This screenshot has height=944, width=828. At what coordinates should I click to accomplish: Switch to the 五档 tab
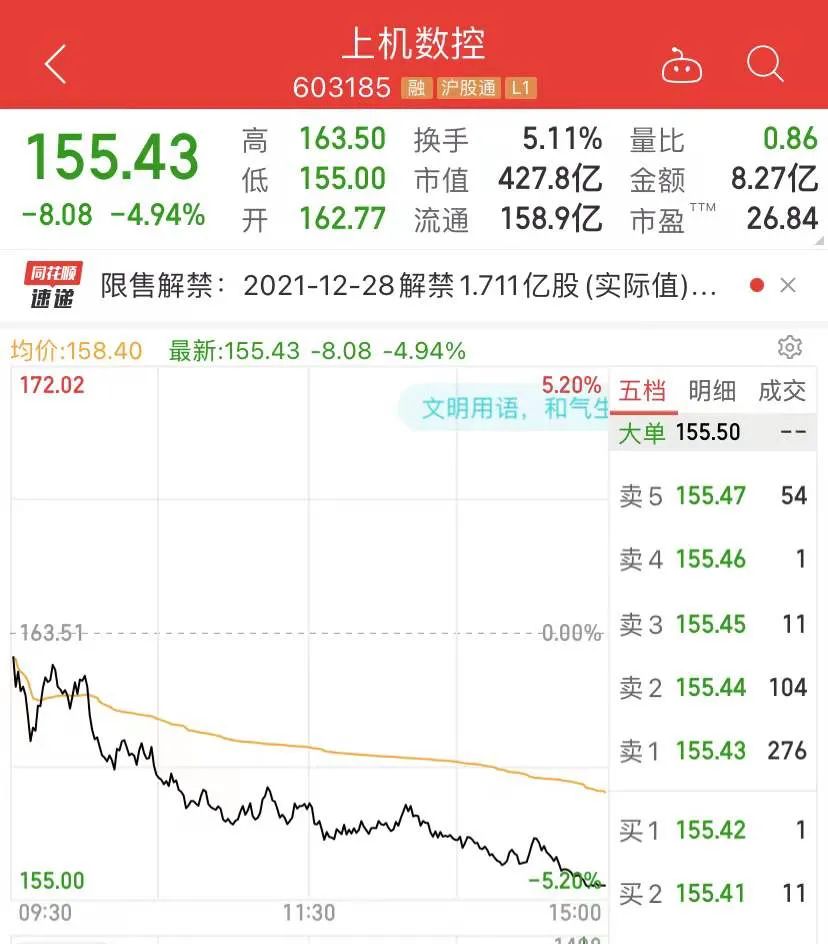click(643, 391)
